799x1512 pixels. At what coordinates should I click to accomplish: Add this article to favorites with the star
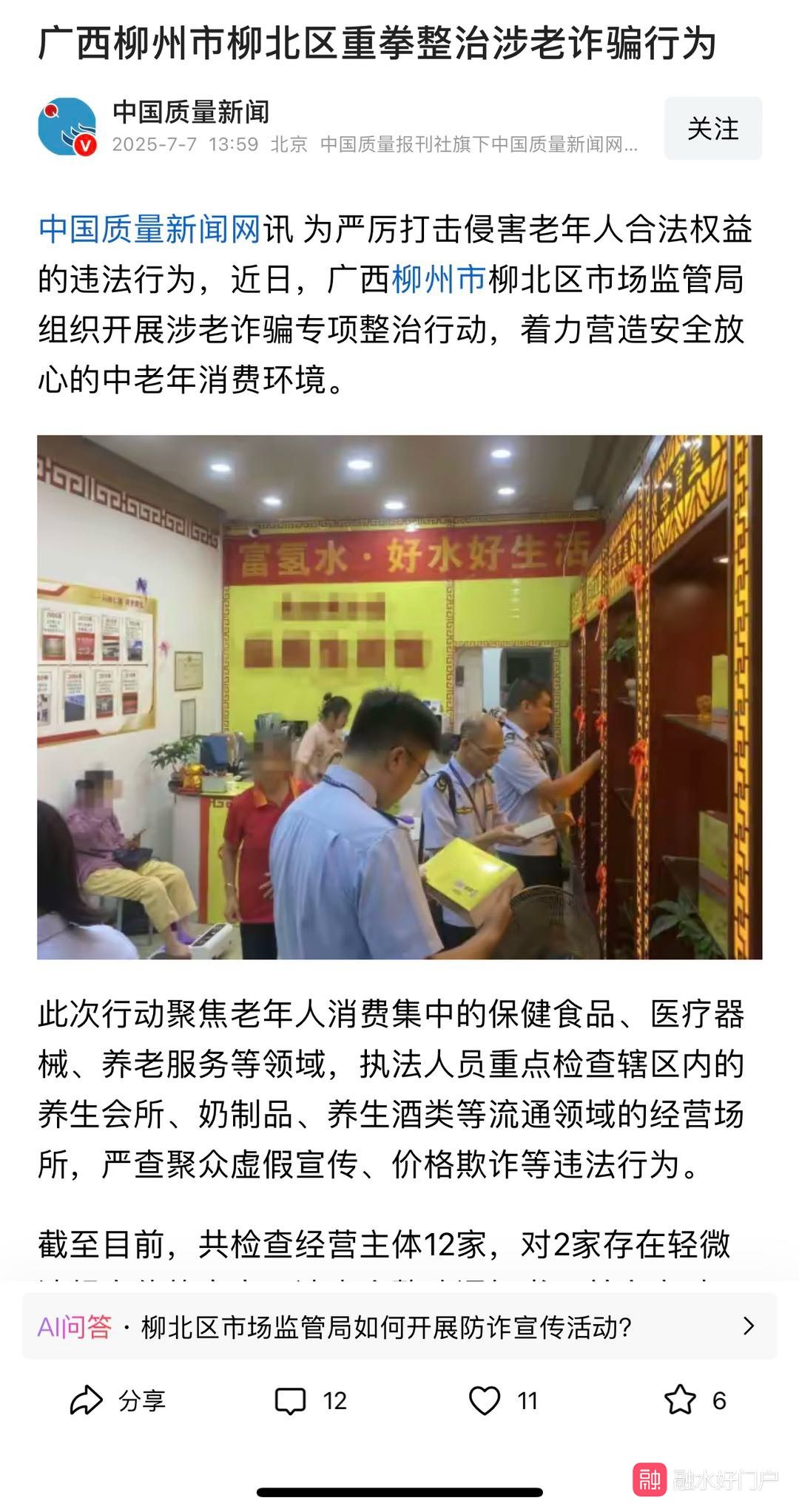(695, 1400)
